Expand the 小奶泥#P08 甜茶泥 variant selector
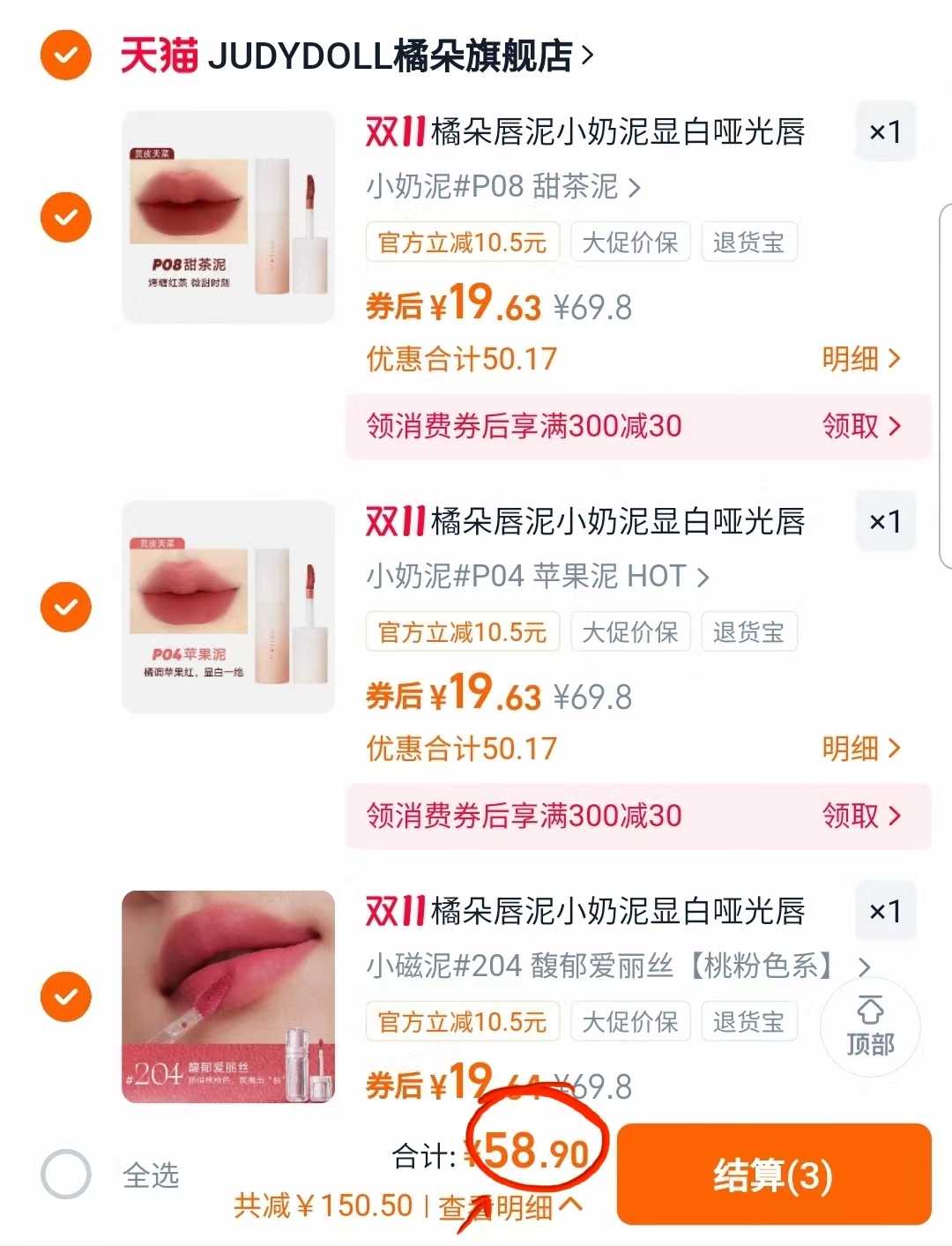Screen dimensions: 952x1246 point(502,187)
